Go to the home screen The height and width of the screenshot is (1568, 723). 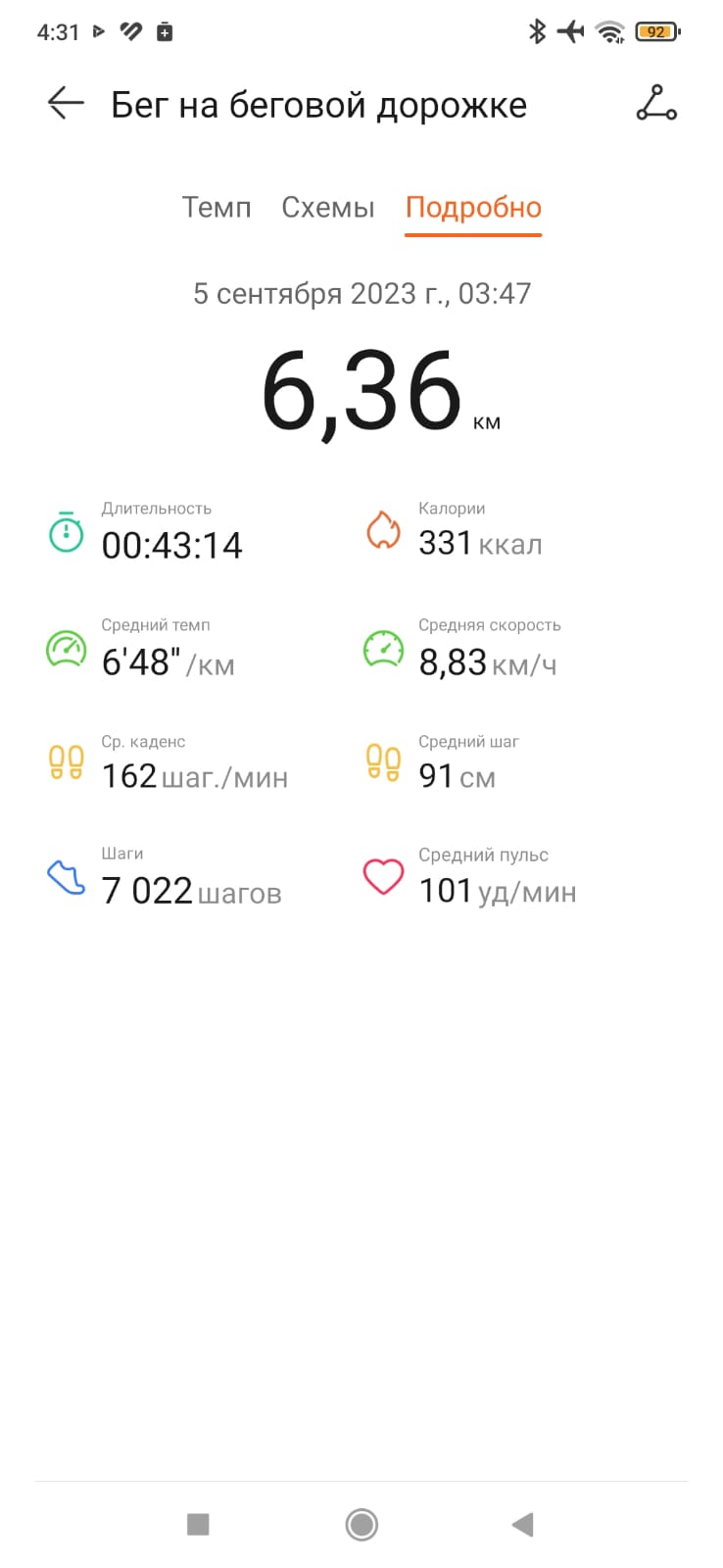coord(361,1524)
